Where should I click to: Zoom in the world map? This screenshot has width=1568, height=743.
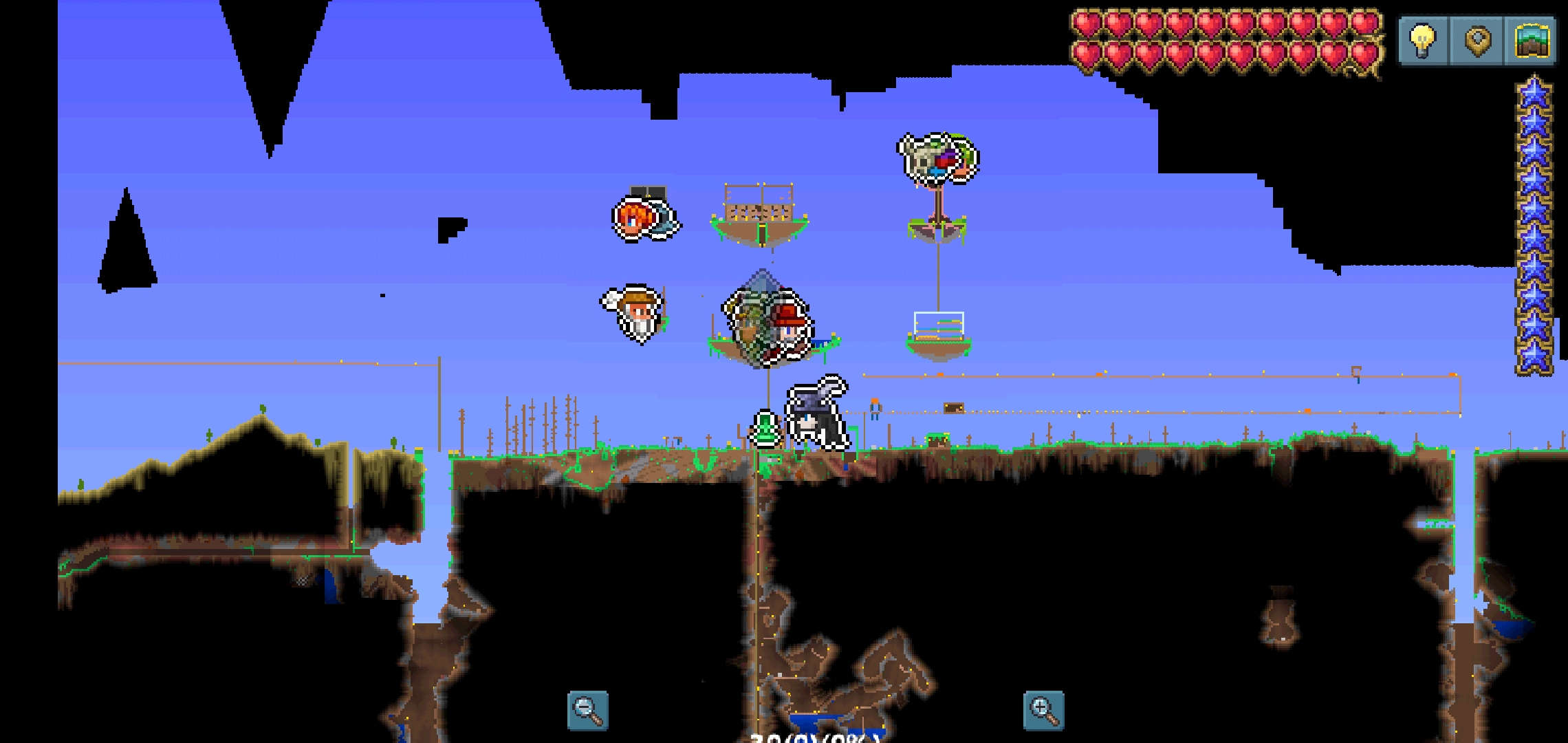point(1043,711)
